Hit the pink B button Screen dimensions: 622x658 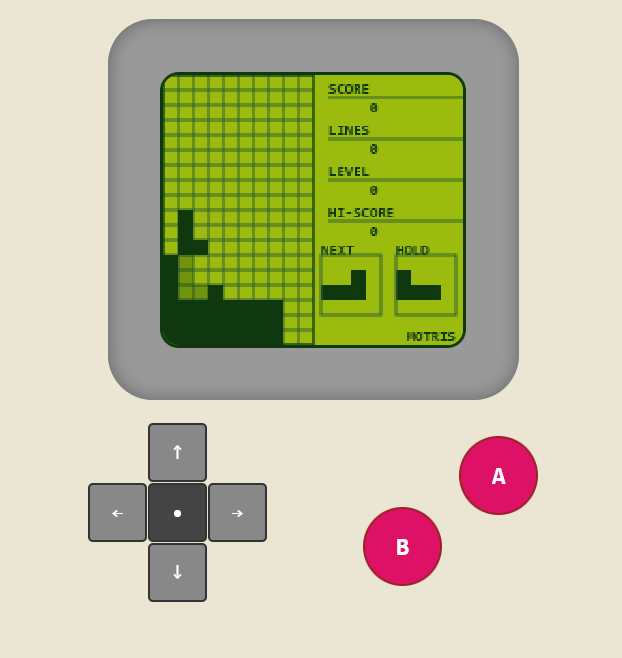tap(402, 546)
